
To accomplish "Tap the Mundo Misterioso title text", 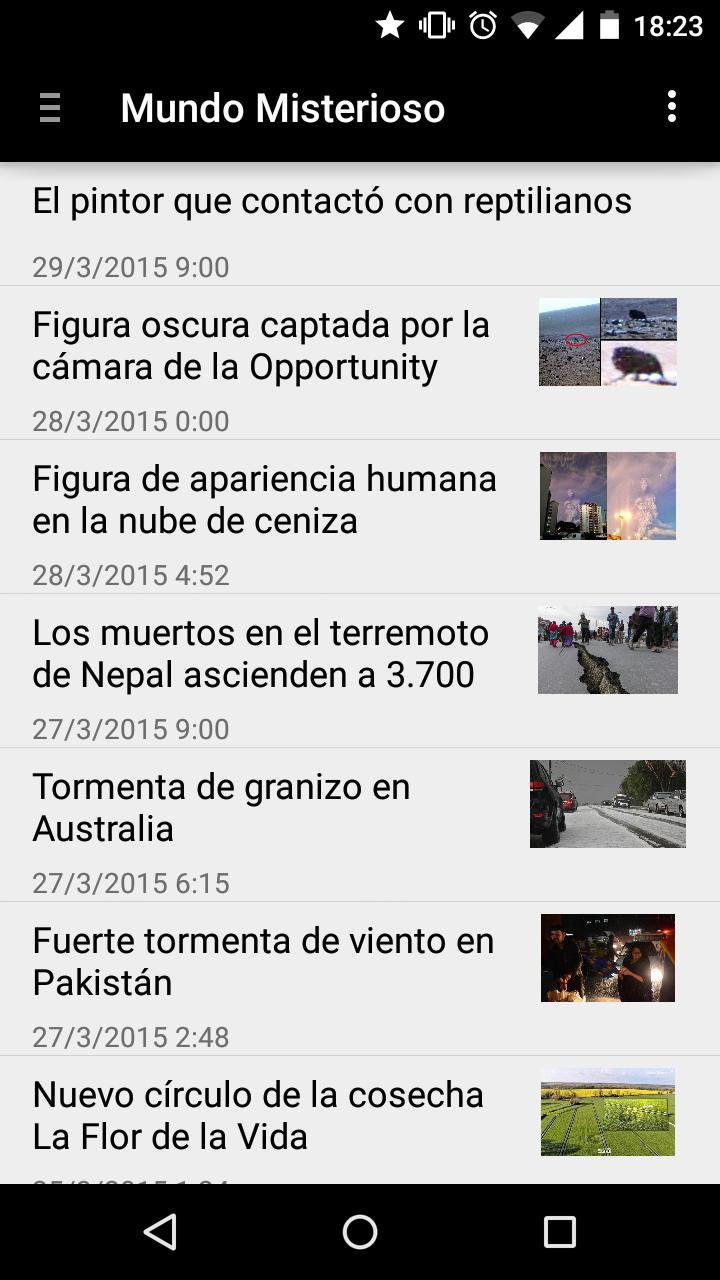I will point(282,108).
